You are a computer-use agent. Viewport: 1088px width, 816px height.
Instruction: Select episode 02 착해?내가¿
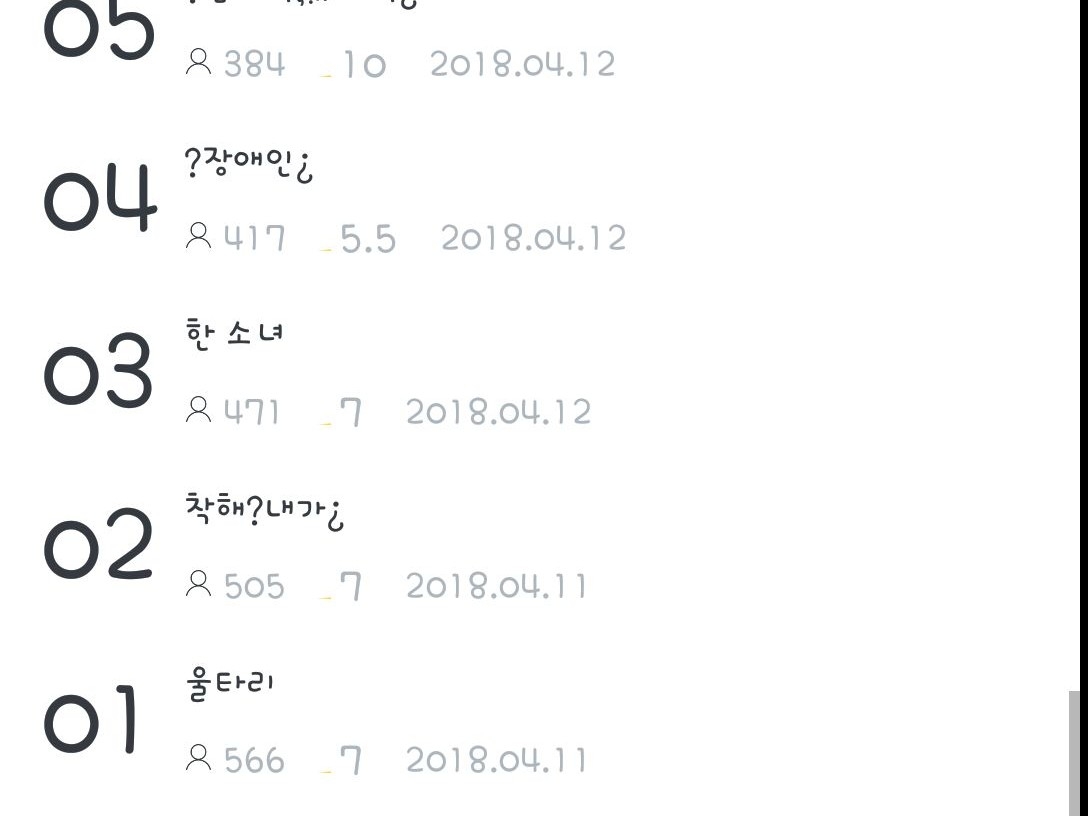point(265,510)
